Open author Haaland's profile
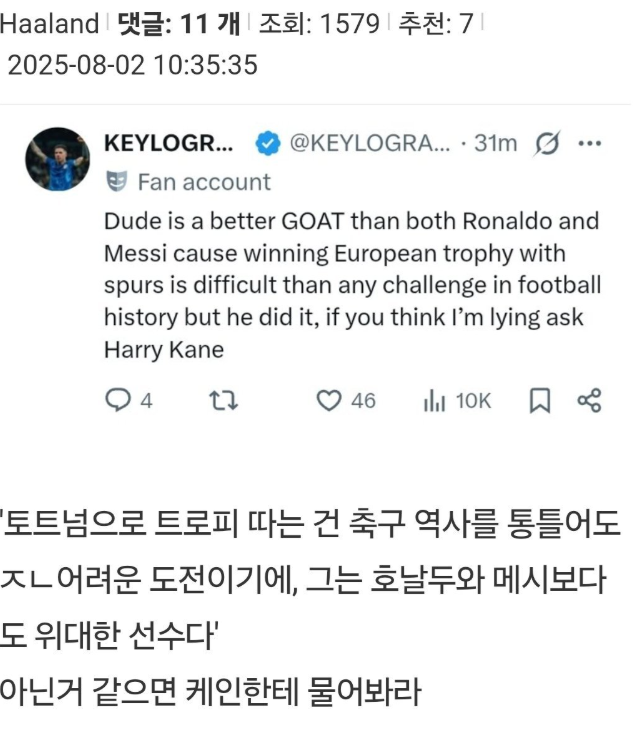This screenshot has width=636, height=730. (x=49, y=23)
